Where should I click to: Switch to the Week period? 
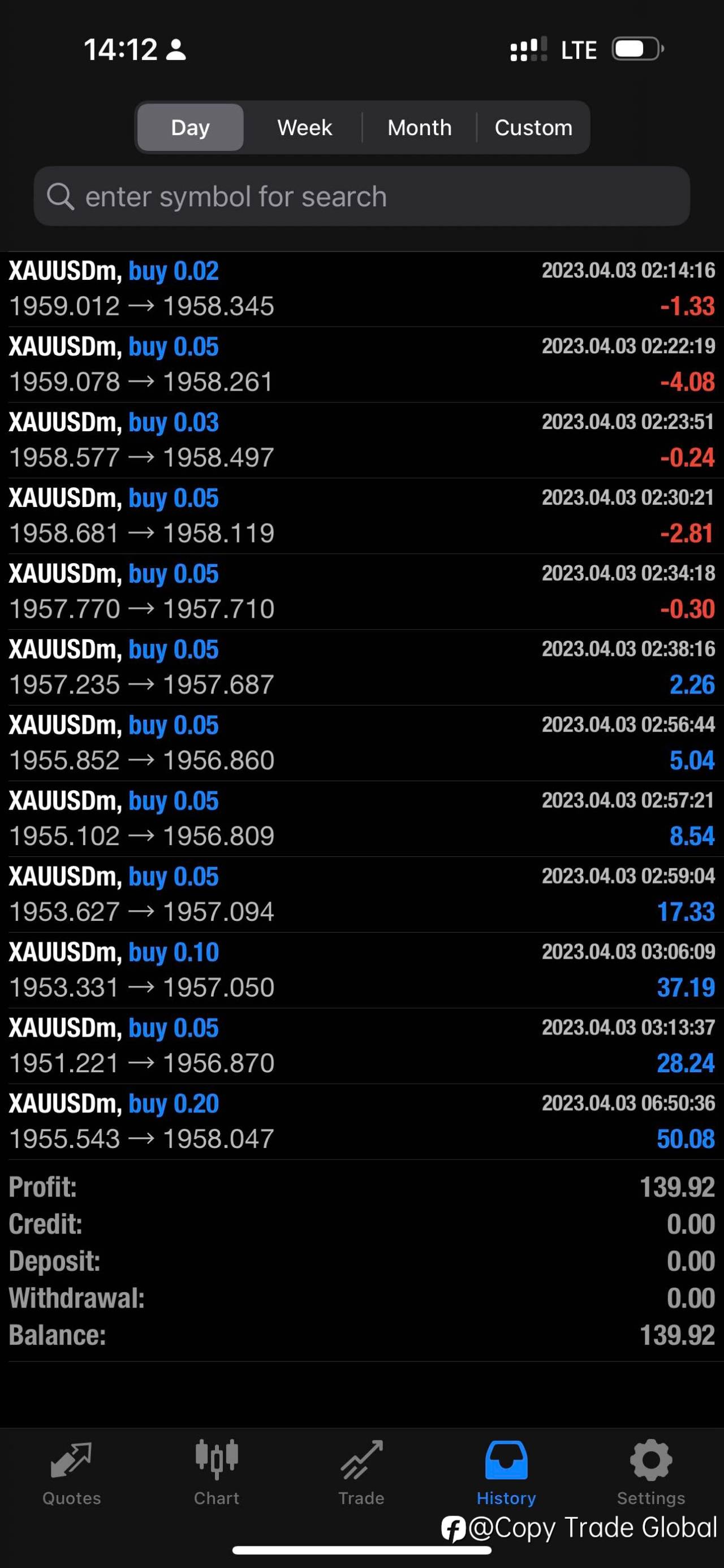click(304, 127)
